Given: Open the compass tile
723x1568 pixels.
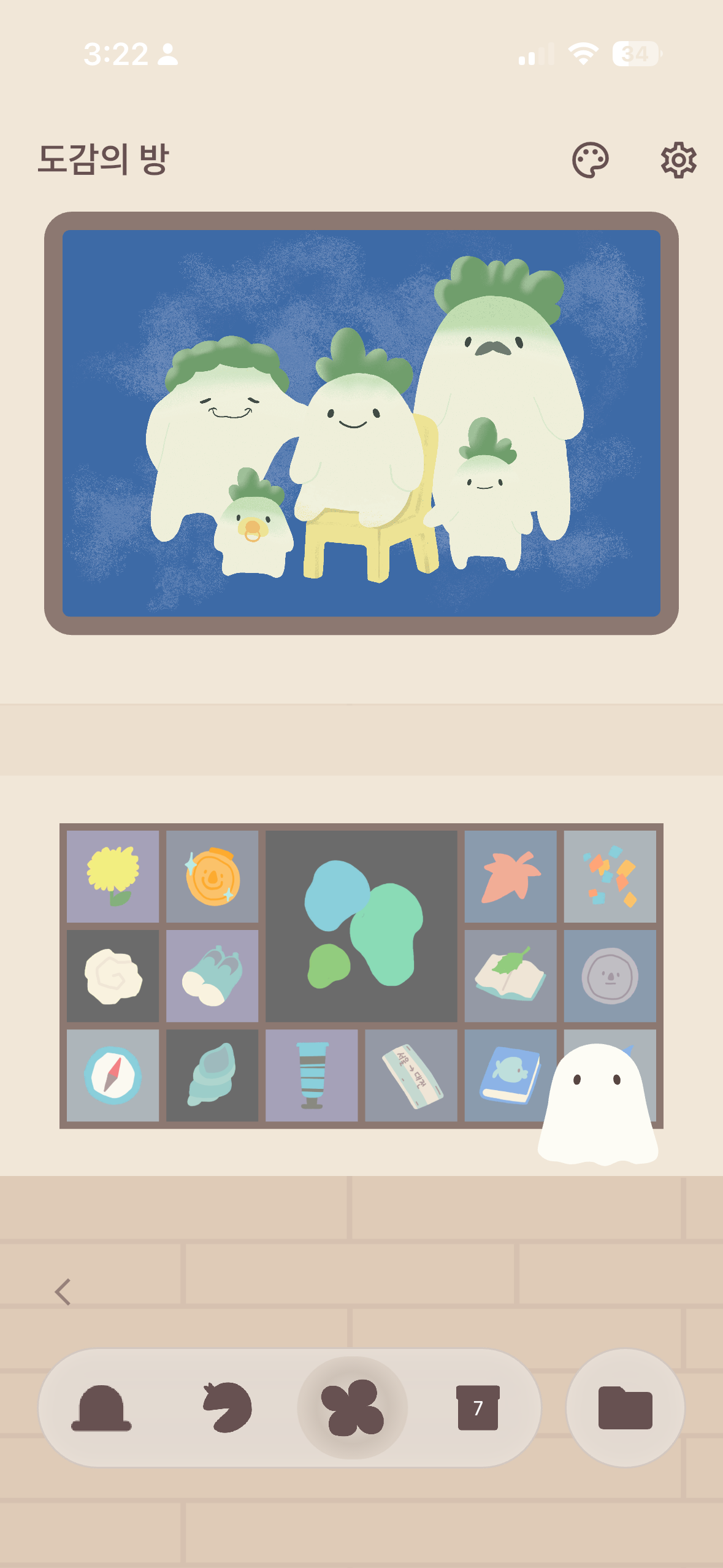Looking at the screenshot, I should tap(113, 1075).
